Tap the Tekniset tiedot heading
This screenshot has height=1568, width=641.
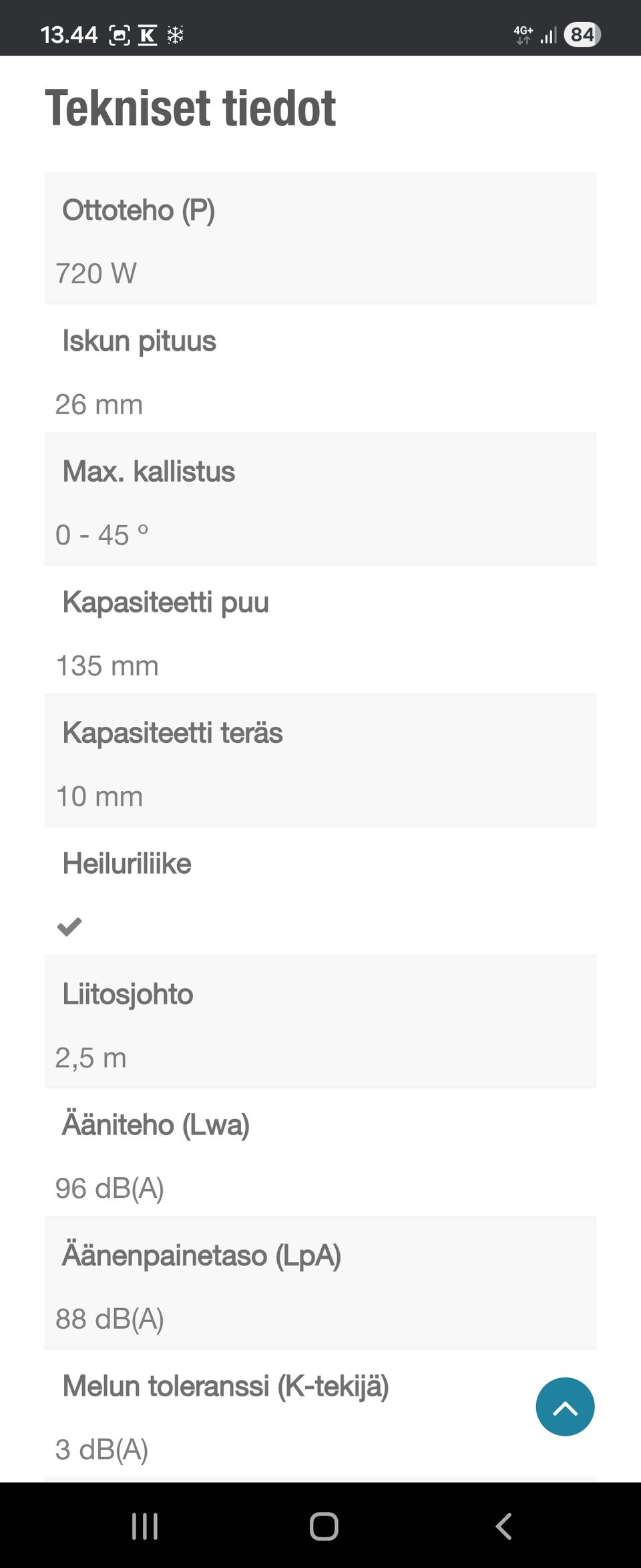click(x=189, y=107)
